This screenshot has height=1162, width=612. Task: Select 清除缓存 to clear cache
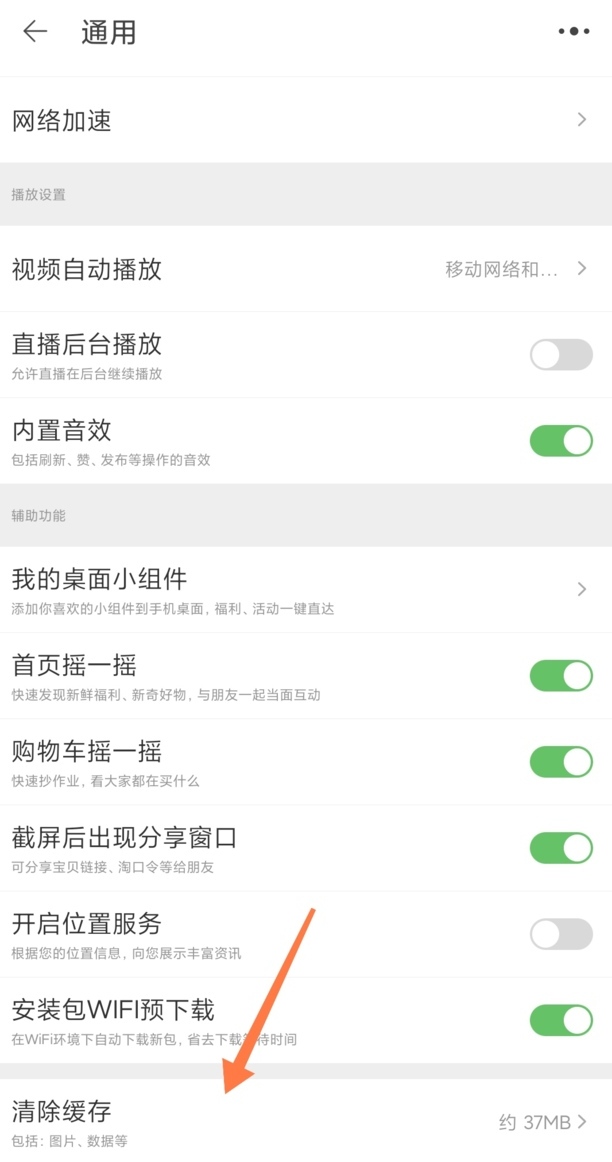[x=300, y=1122]
